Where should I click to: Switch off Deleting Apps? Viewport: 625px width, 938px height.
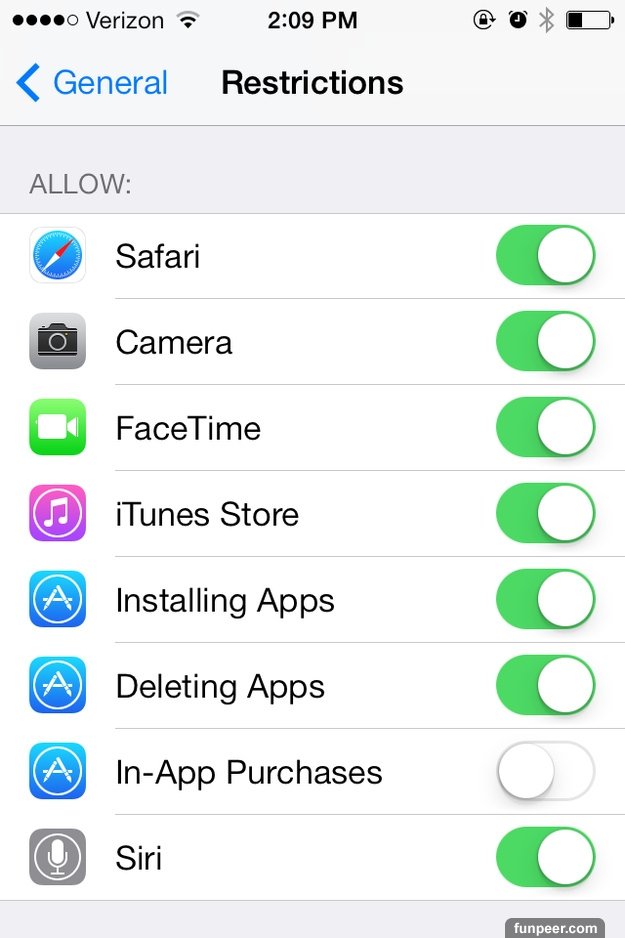tap(545, 686)
